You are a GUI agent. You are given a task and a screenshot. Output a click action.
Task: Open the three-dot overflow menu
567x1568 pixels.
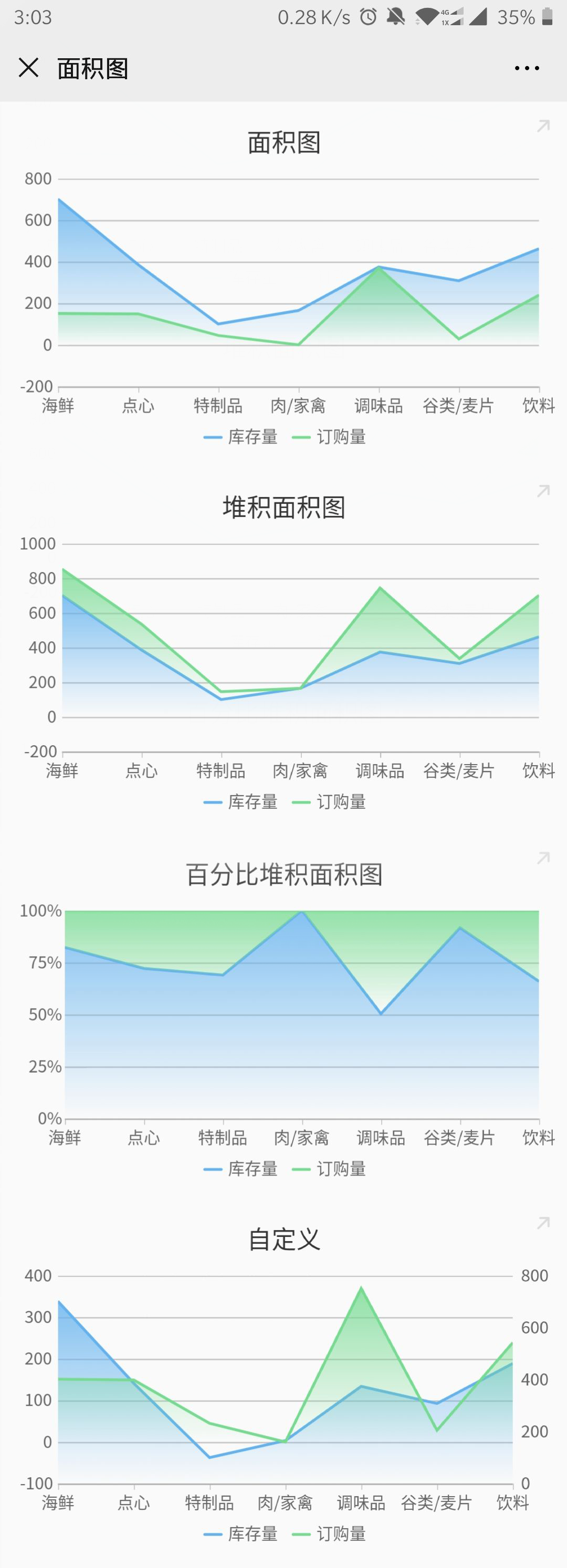[x=526, y=68]
